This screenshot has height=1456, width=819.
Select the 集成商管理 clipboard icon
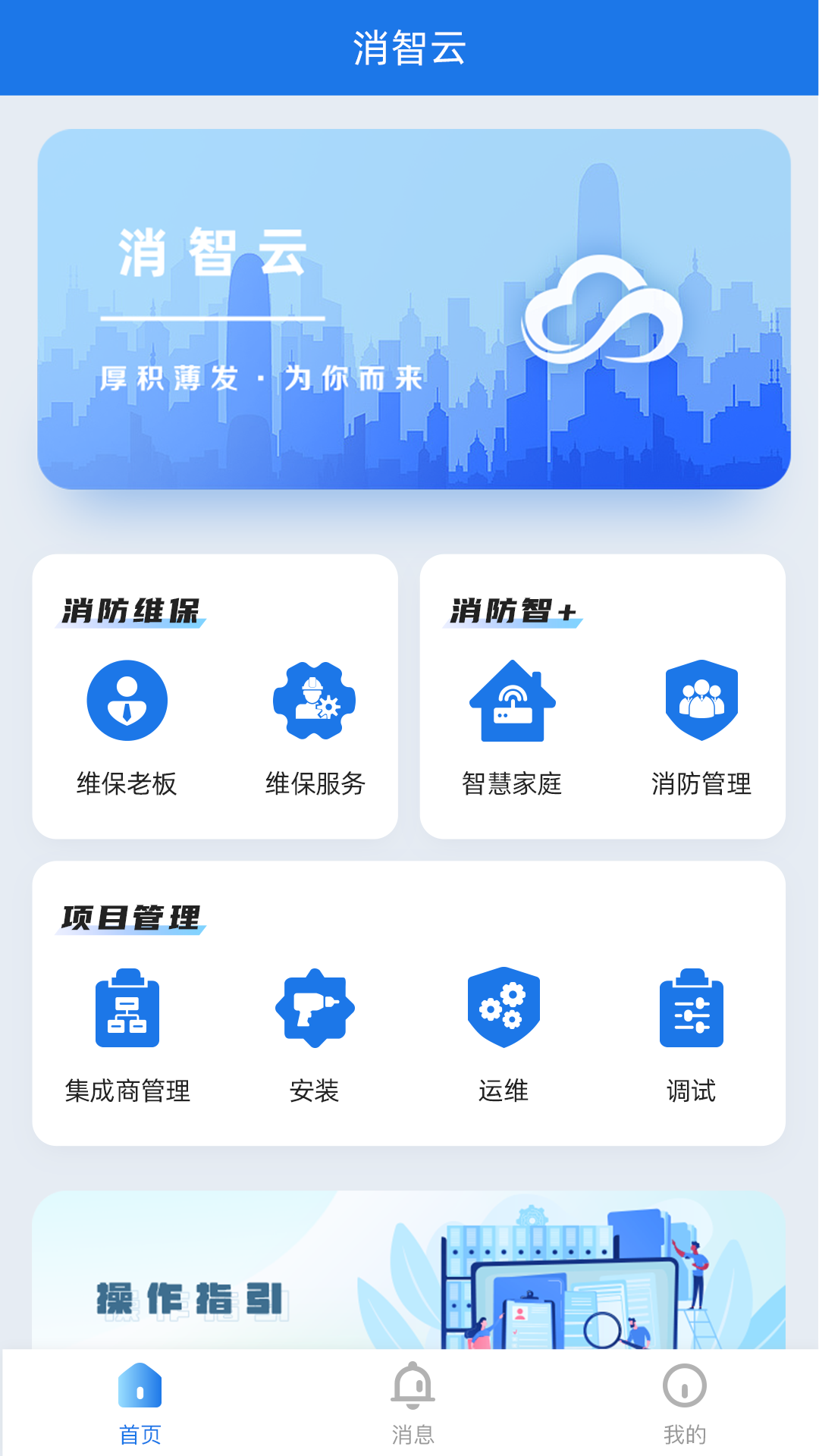(127, 1009)
